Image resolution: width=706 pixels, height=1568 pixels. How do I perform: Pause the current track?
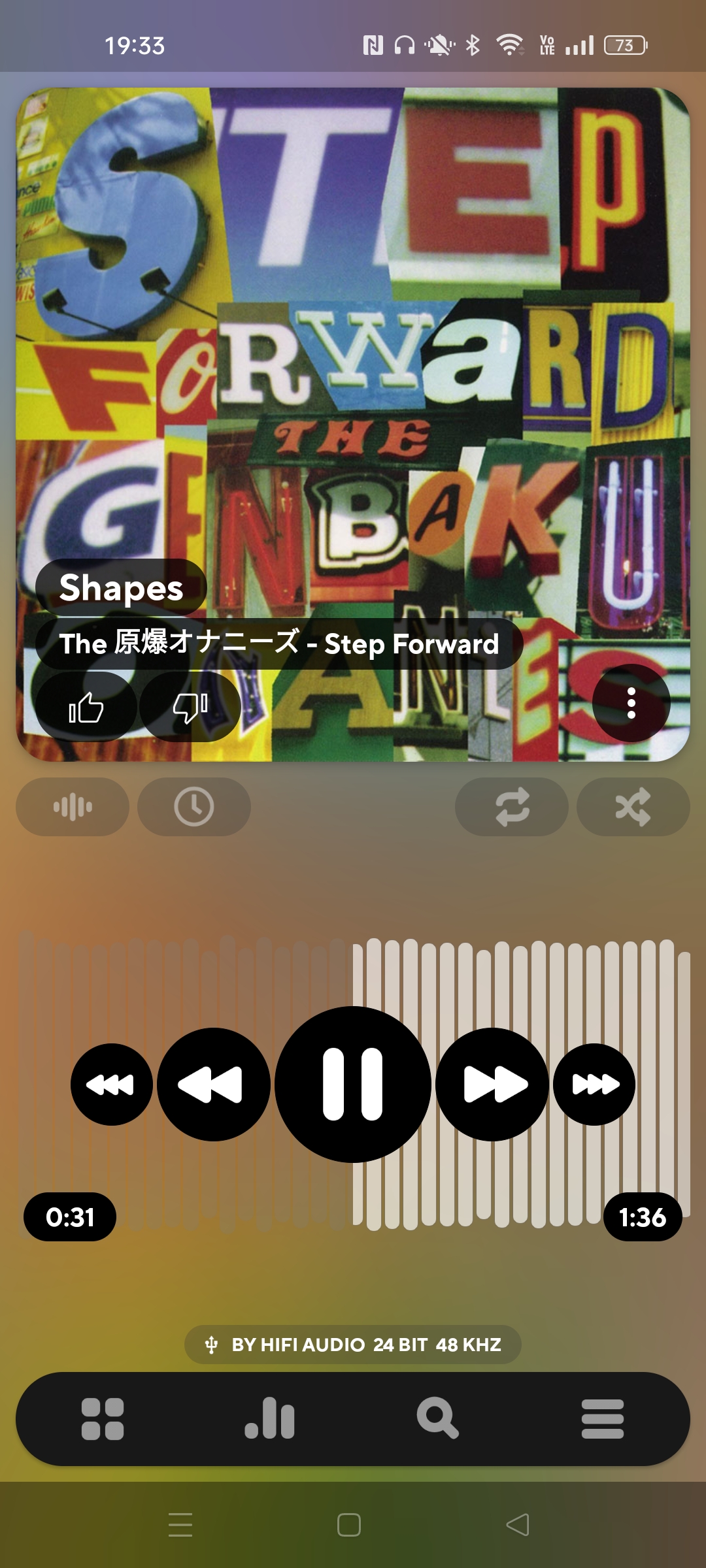(x=353, y=1084)
